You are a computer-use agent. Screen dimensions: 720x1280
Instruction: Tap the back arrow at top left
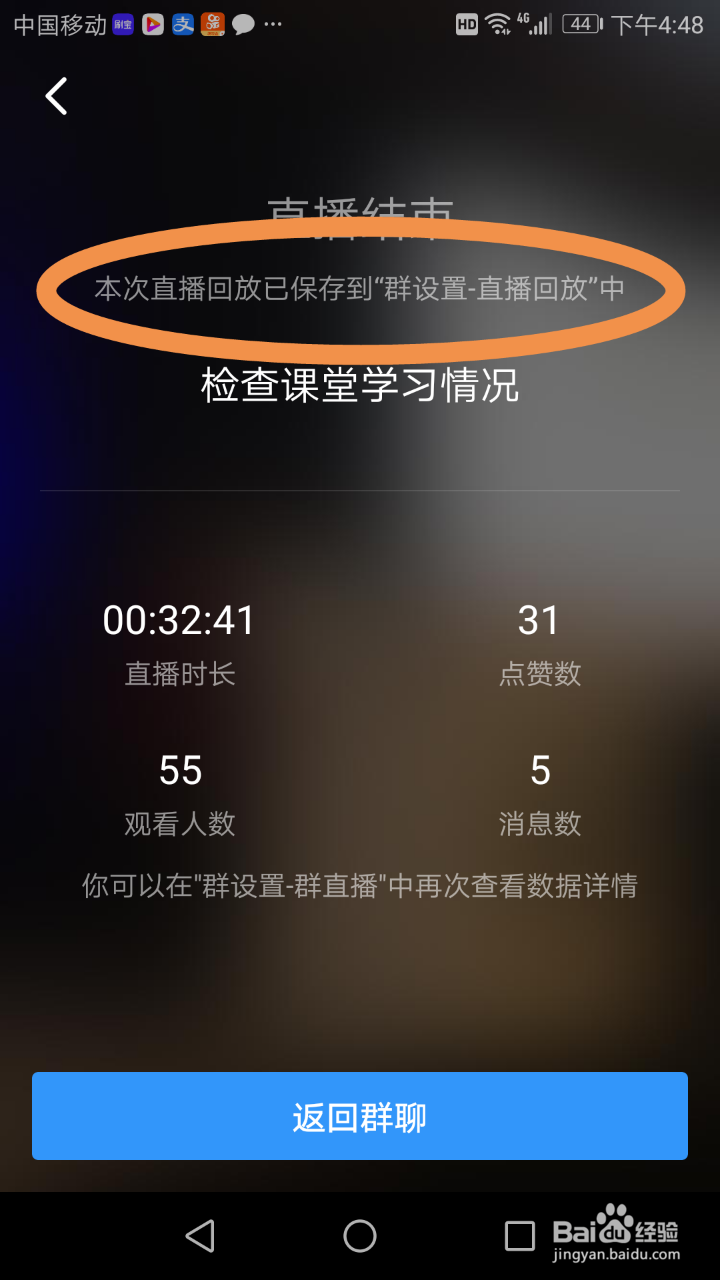55,96
